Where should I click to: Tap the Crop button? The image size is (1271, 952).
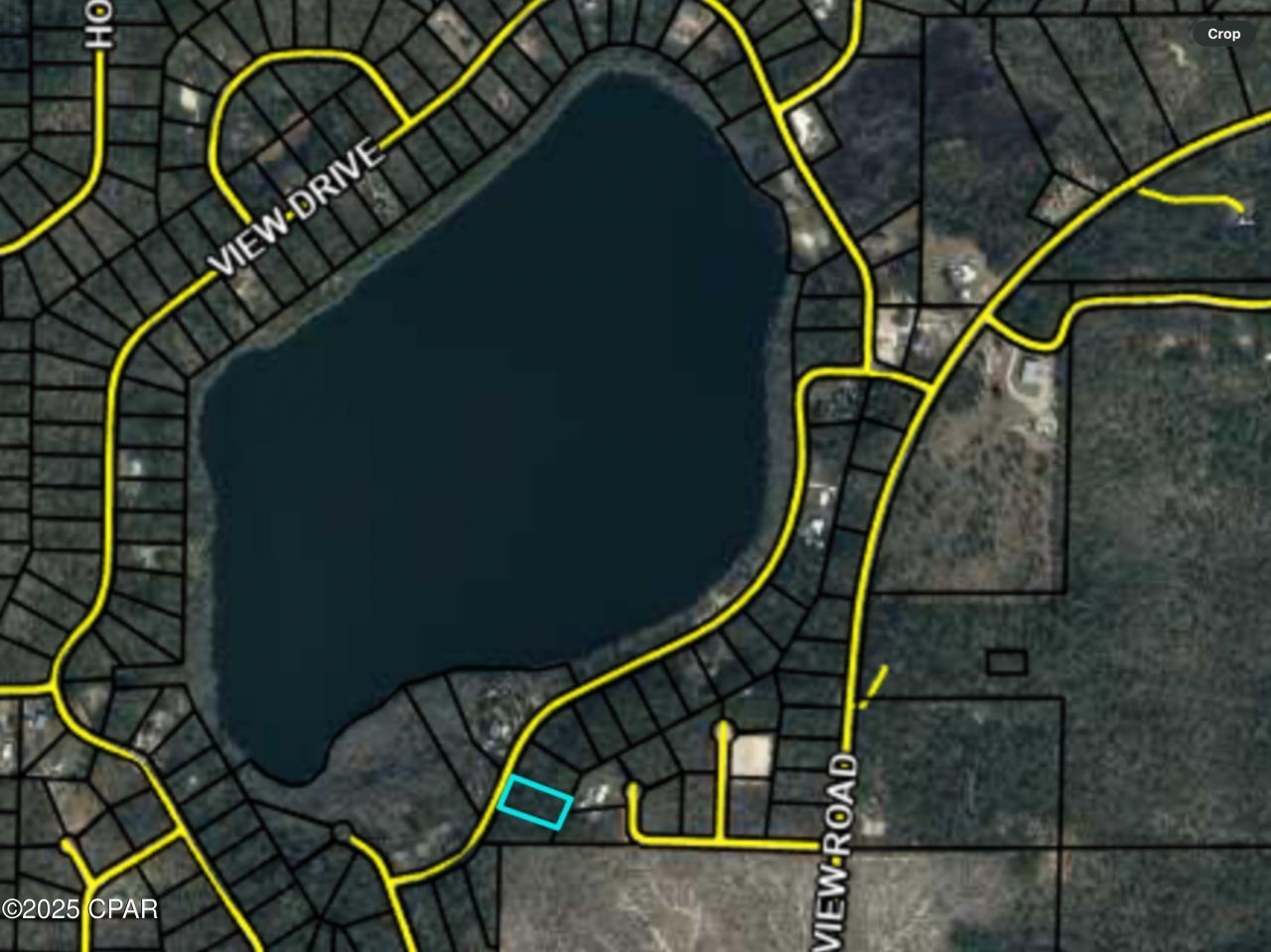click(x=1223, y=34)
